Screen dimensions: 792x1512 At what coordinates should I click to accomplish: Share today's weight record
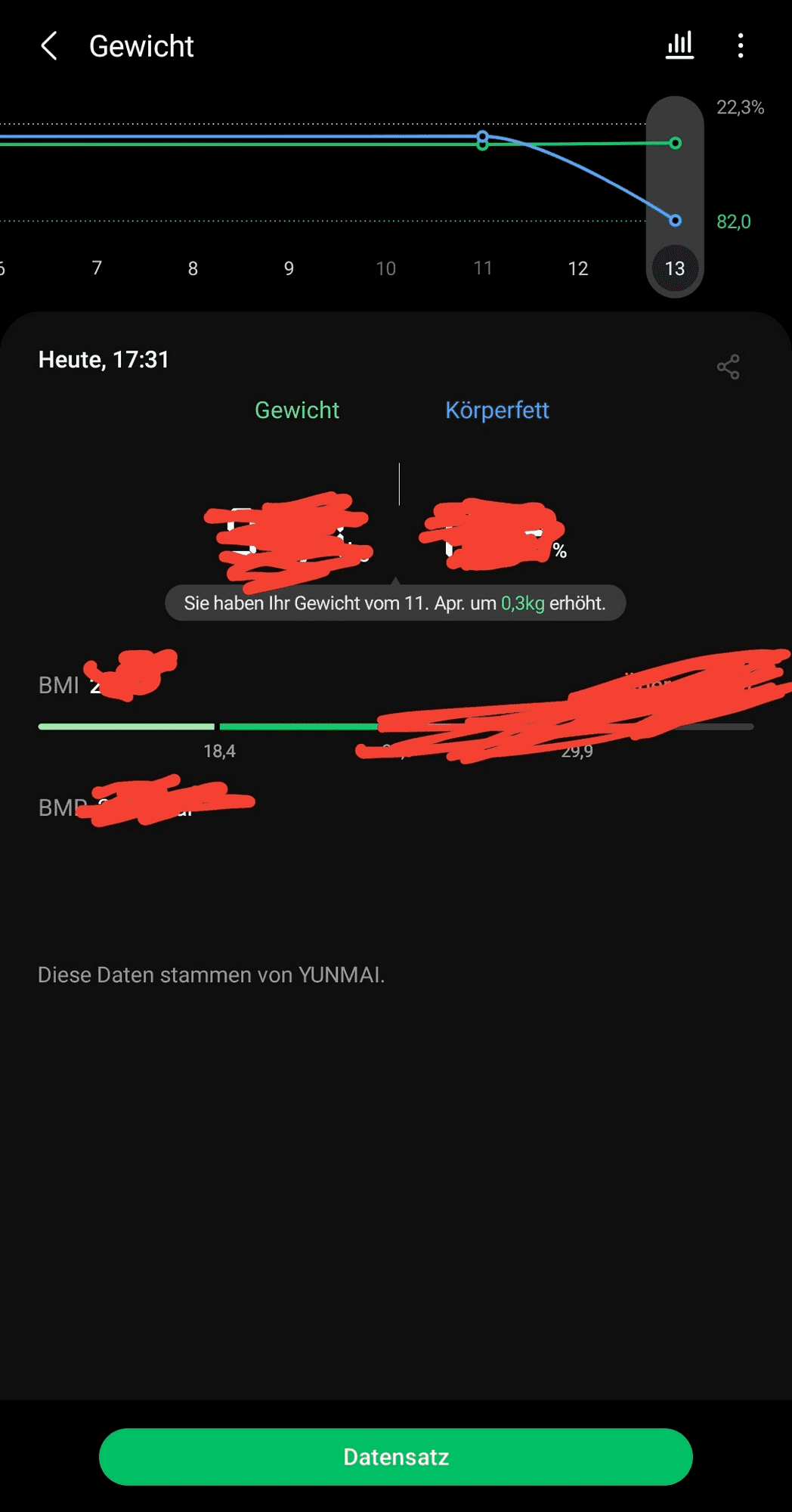point(728,367)
